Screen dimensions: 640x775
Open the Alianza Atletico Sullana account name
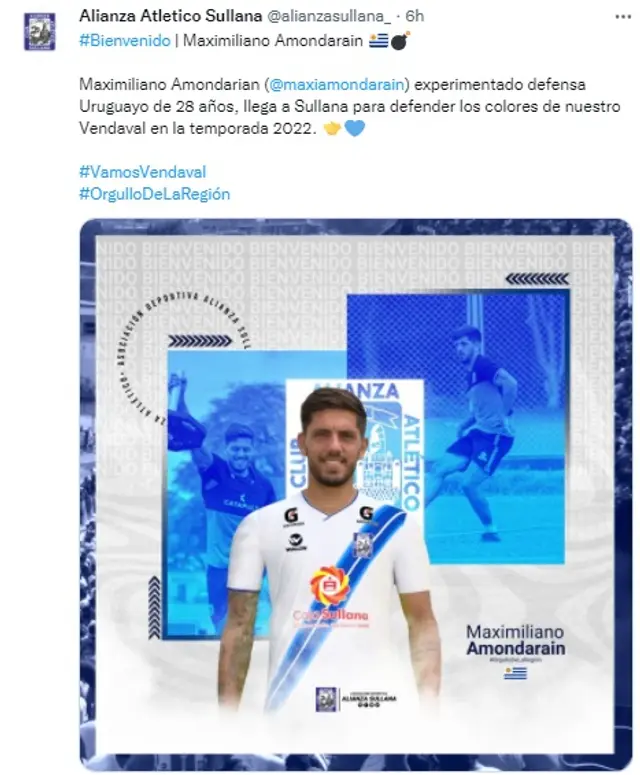point(170,17)
